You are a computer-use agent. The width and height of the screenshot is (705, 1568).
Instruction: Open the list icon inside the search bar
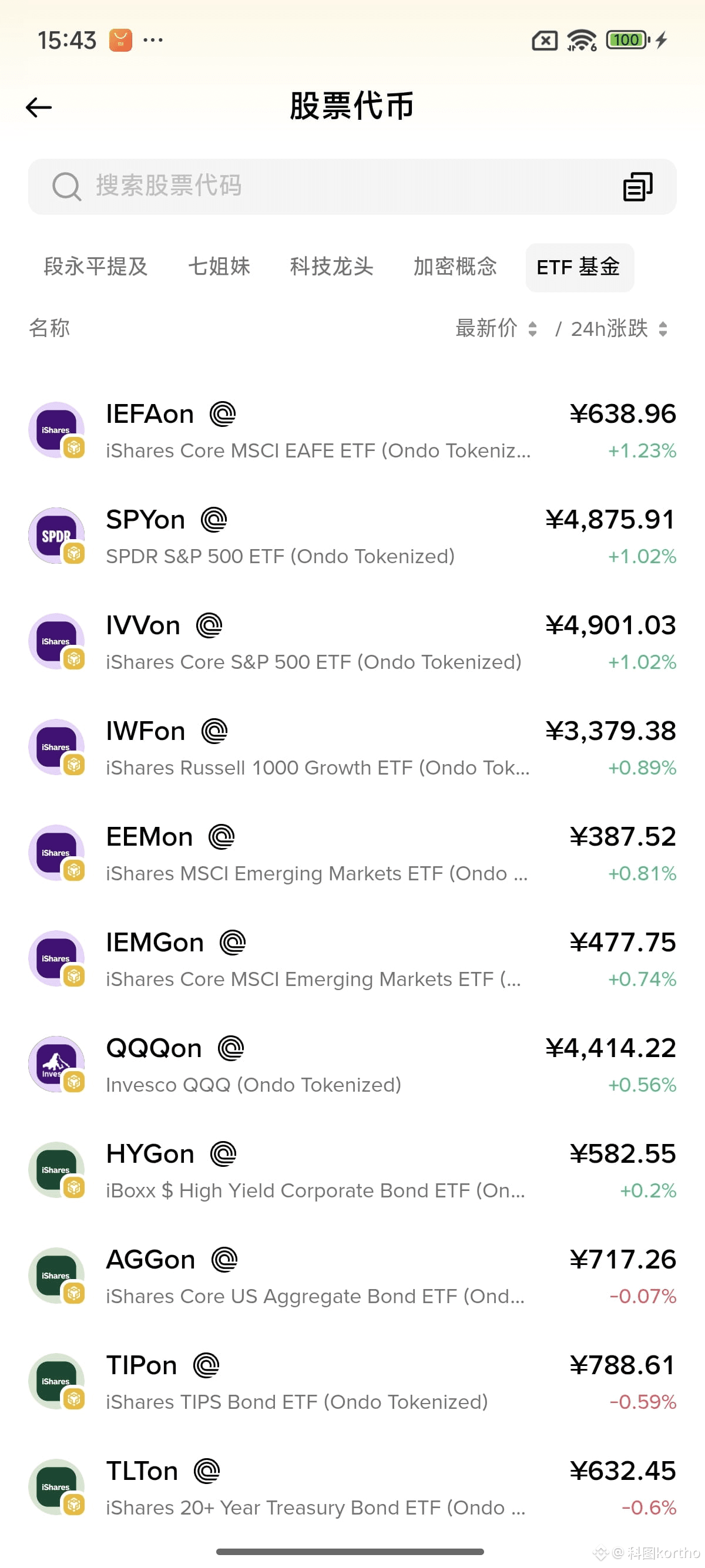637,186
